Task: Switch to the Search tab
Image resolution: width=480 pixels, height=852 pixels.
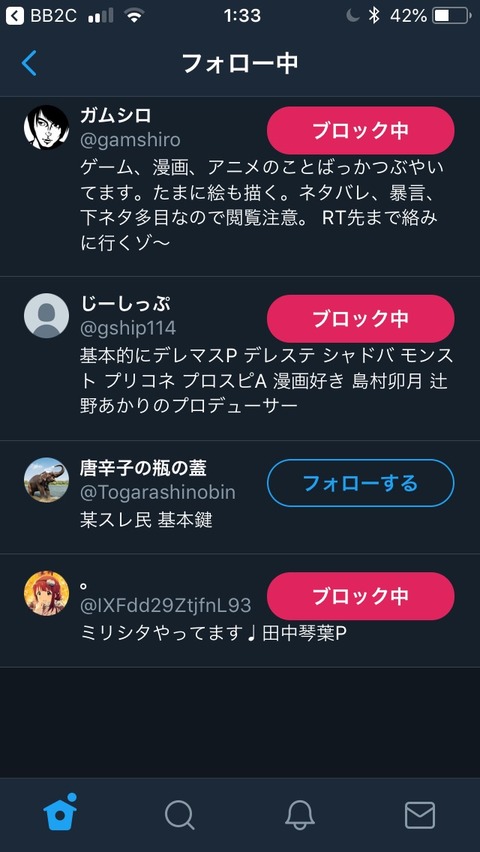Action: pos(179,815)
